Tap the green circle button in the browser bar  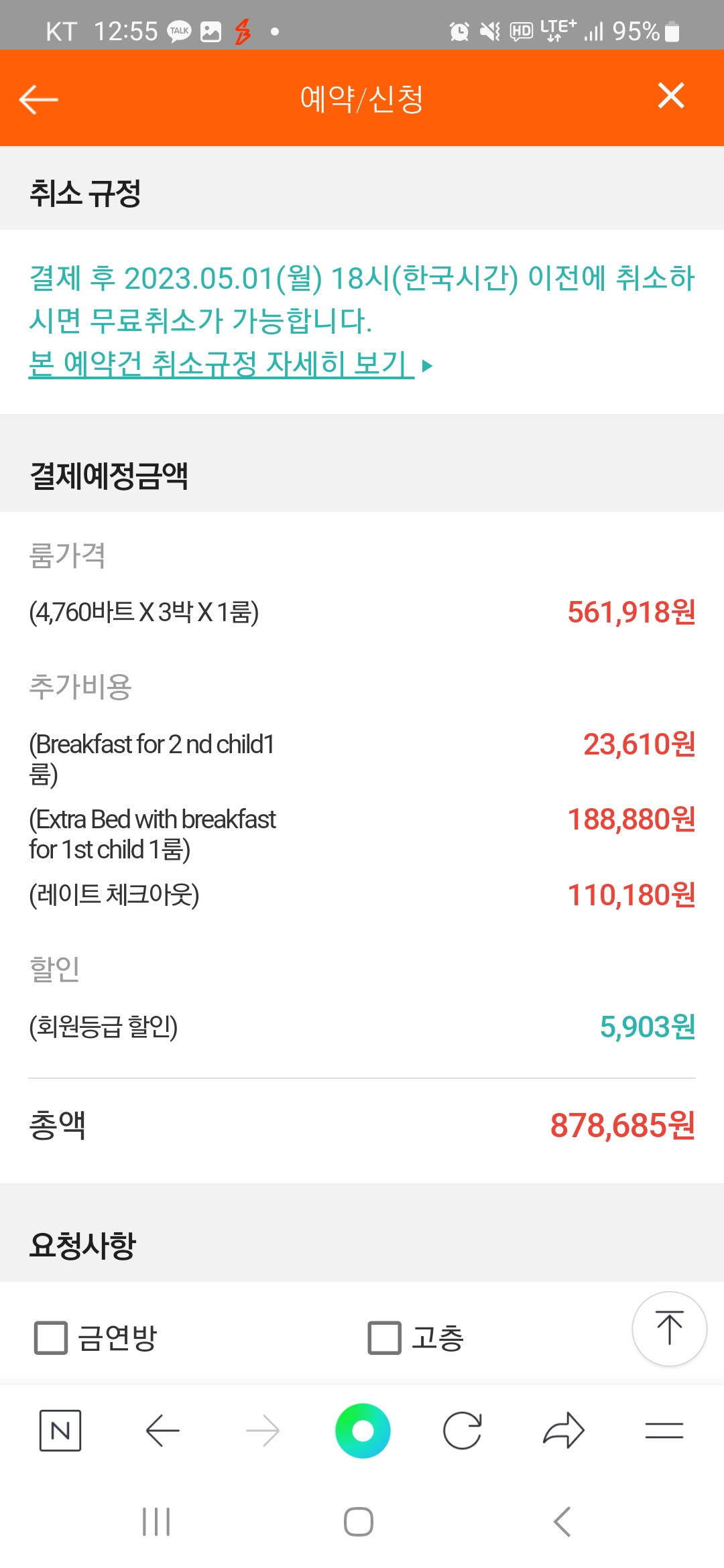click(x=363, y=1431)
